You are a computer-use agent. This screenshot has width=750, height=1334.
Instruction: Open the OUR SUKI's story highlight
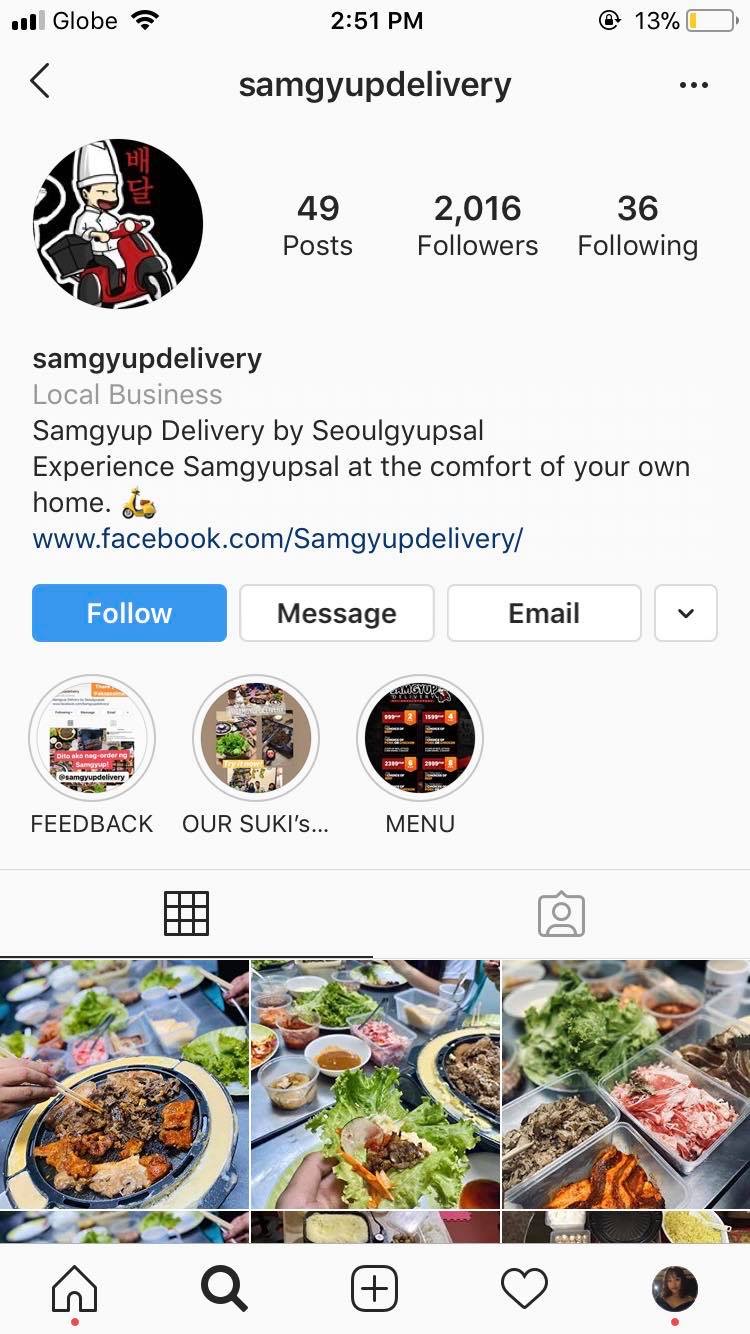pos(256,739)
